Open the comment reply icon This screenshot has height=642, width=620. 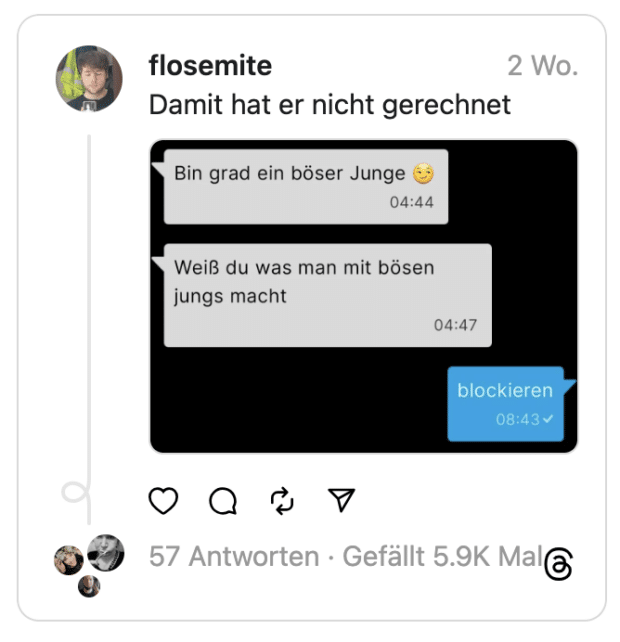point(222,500)
